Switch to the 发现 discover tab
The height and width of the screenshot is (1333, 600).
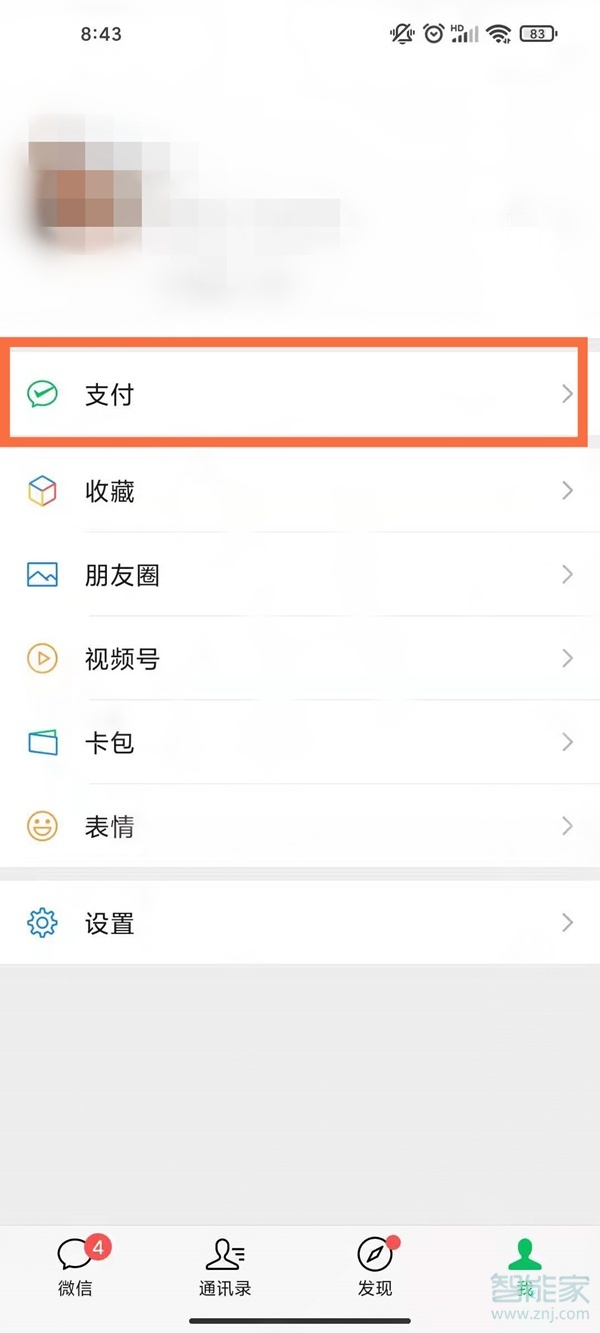click(375, 1266)
